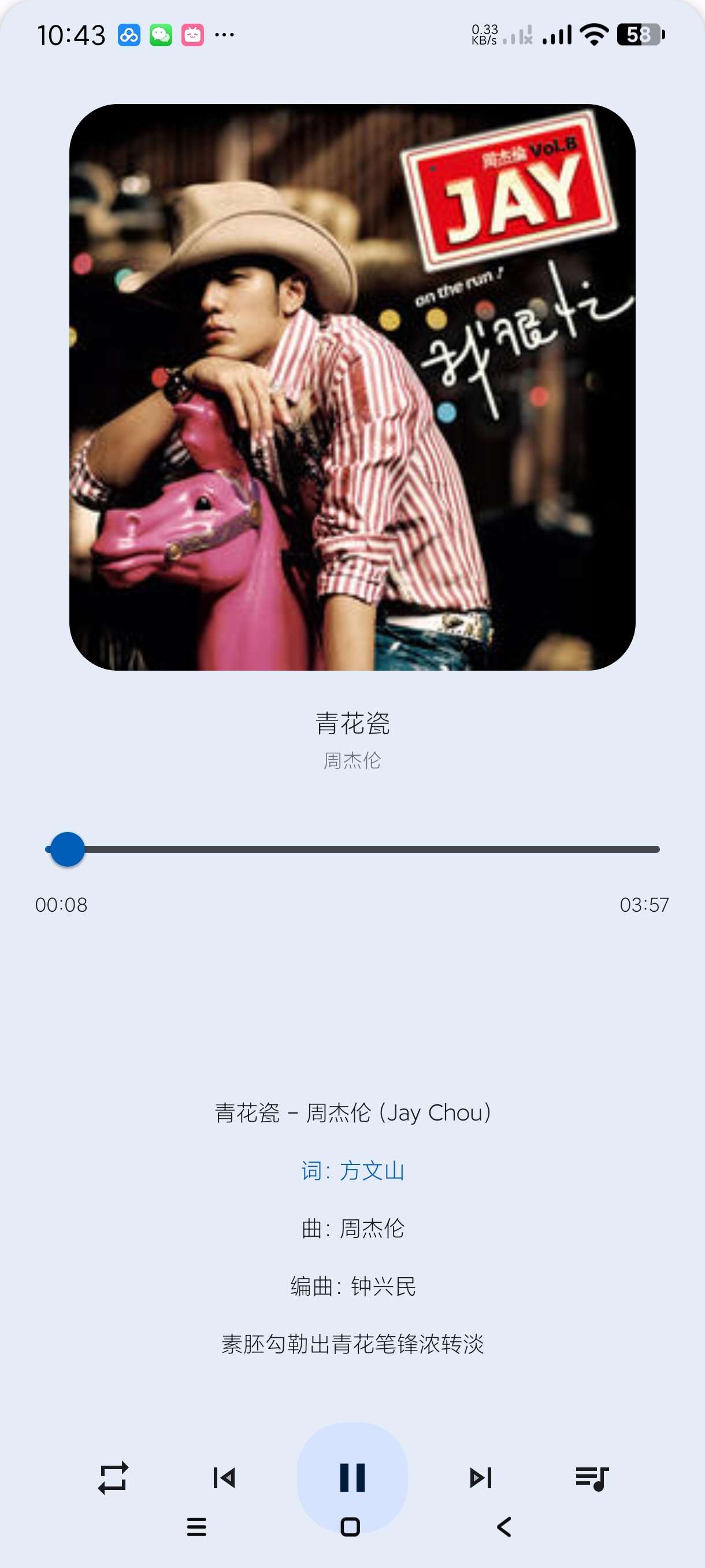The width and height of the screenshot is (705, 1568).
Task: Pause the playing song
Action: click(352, 1477)
